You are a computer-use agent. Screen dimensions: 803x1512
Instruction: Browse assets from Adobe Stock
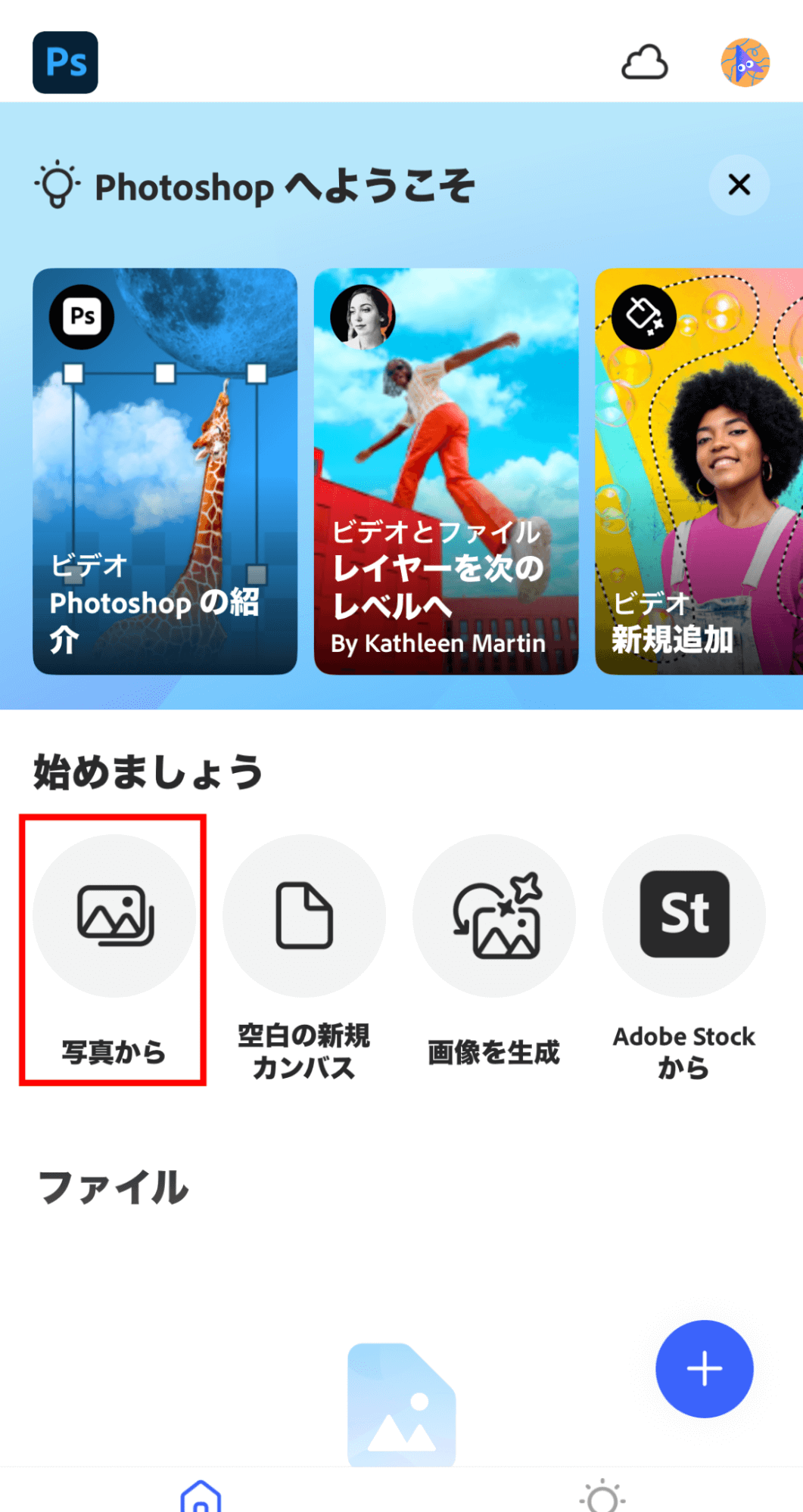(683, 915)
